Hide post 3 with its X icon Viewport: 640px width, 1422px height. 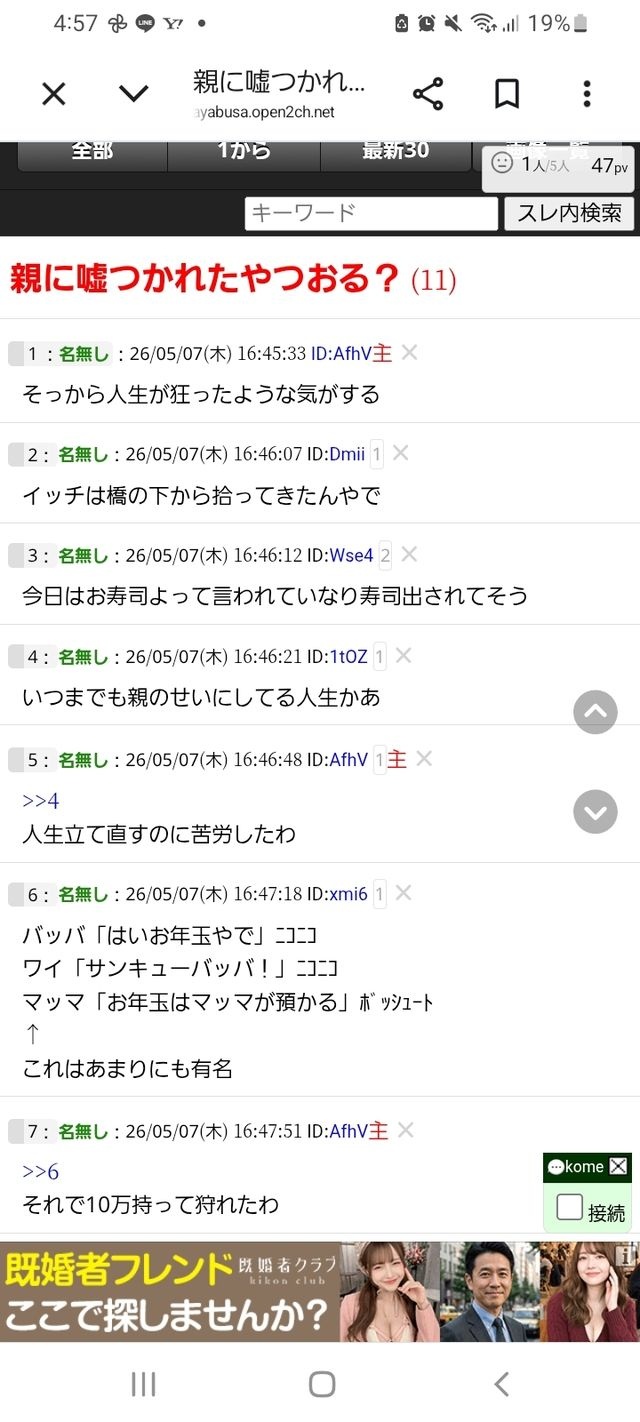pos(409,555)
